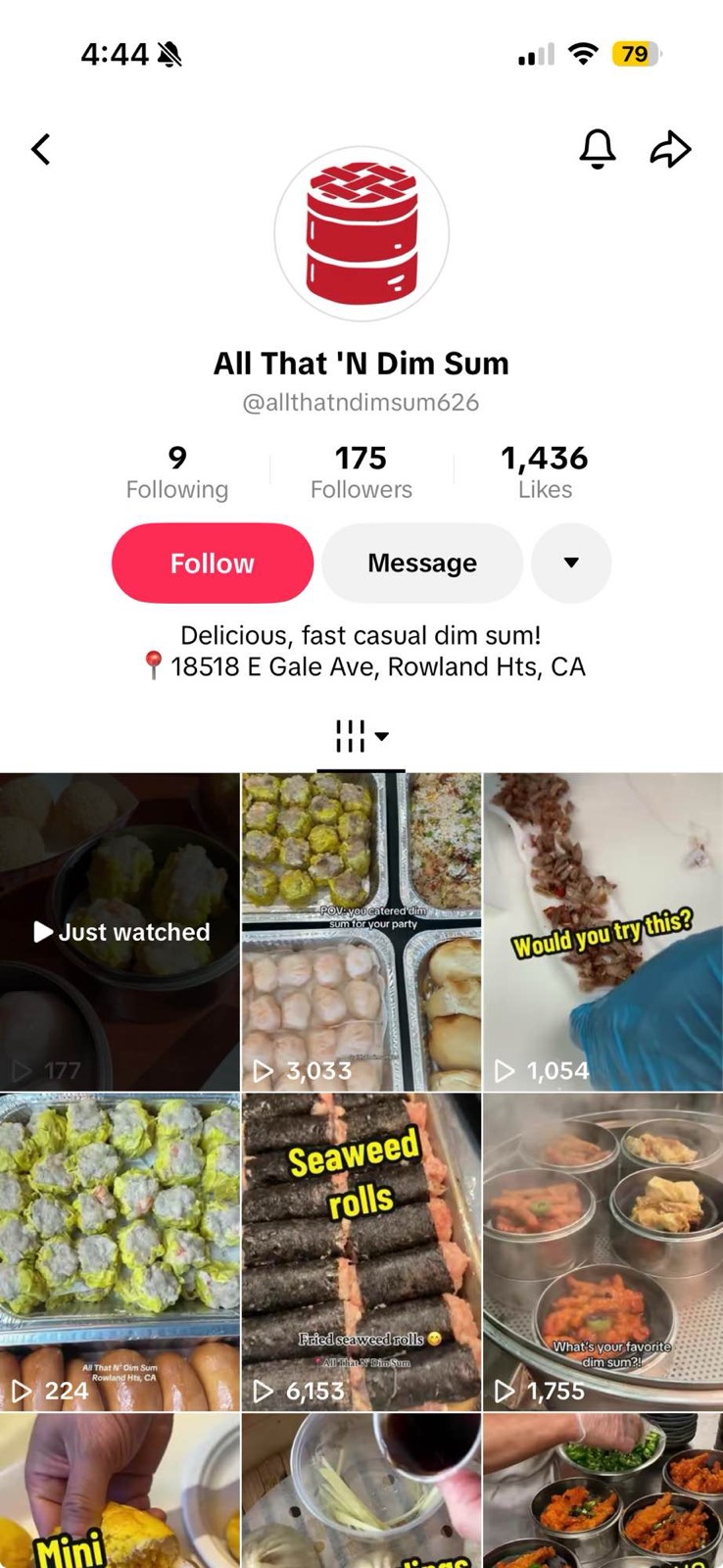Open the videos grid sort tab
723x1568 pixels.
coord(361,736)
